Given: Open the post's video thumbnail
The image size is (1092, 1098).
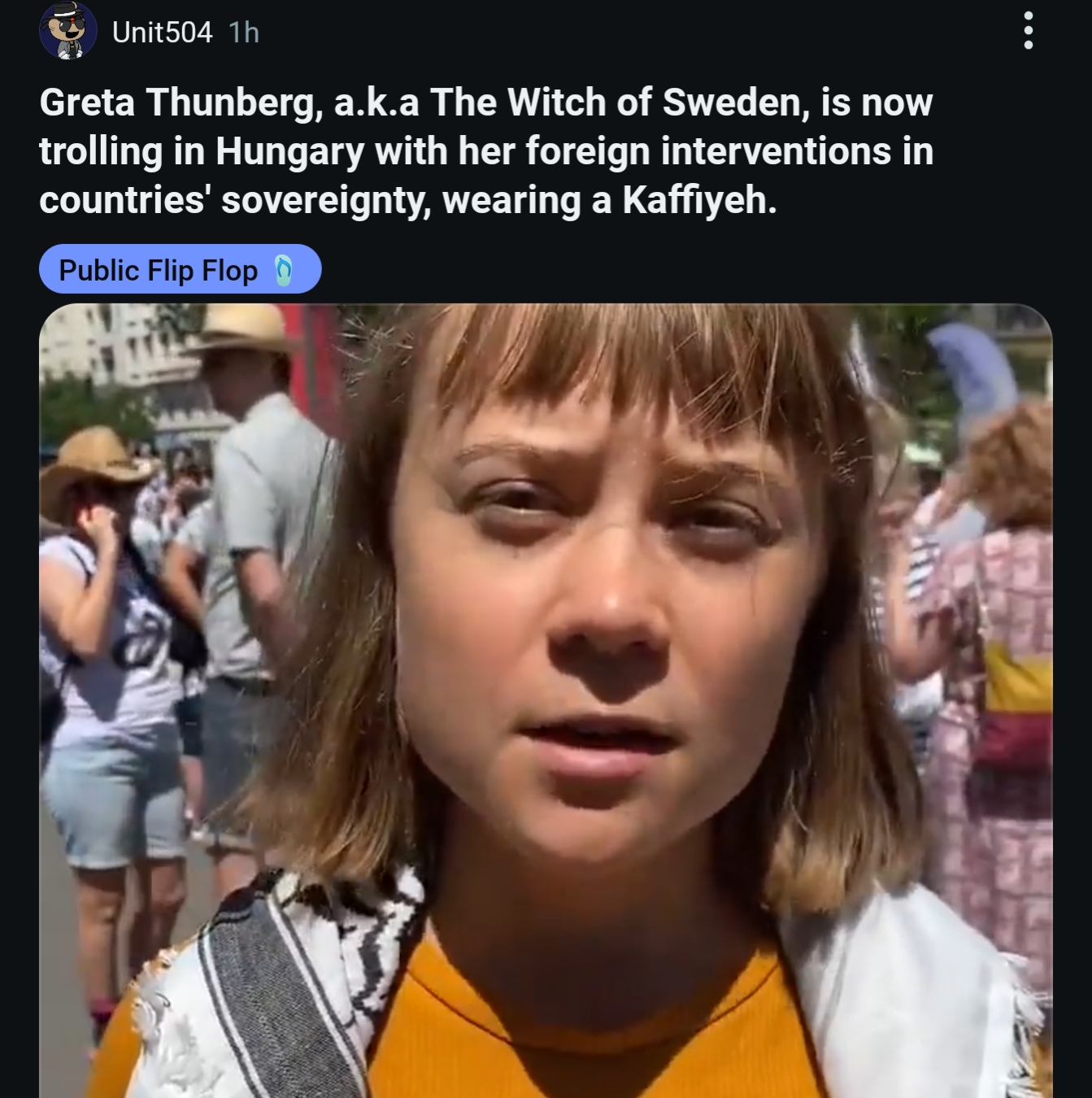Looking at the screenshot, I should tap(546, 699).
